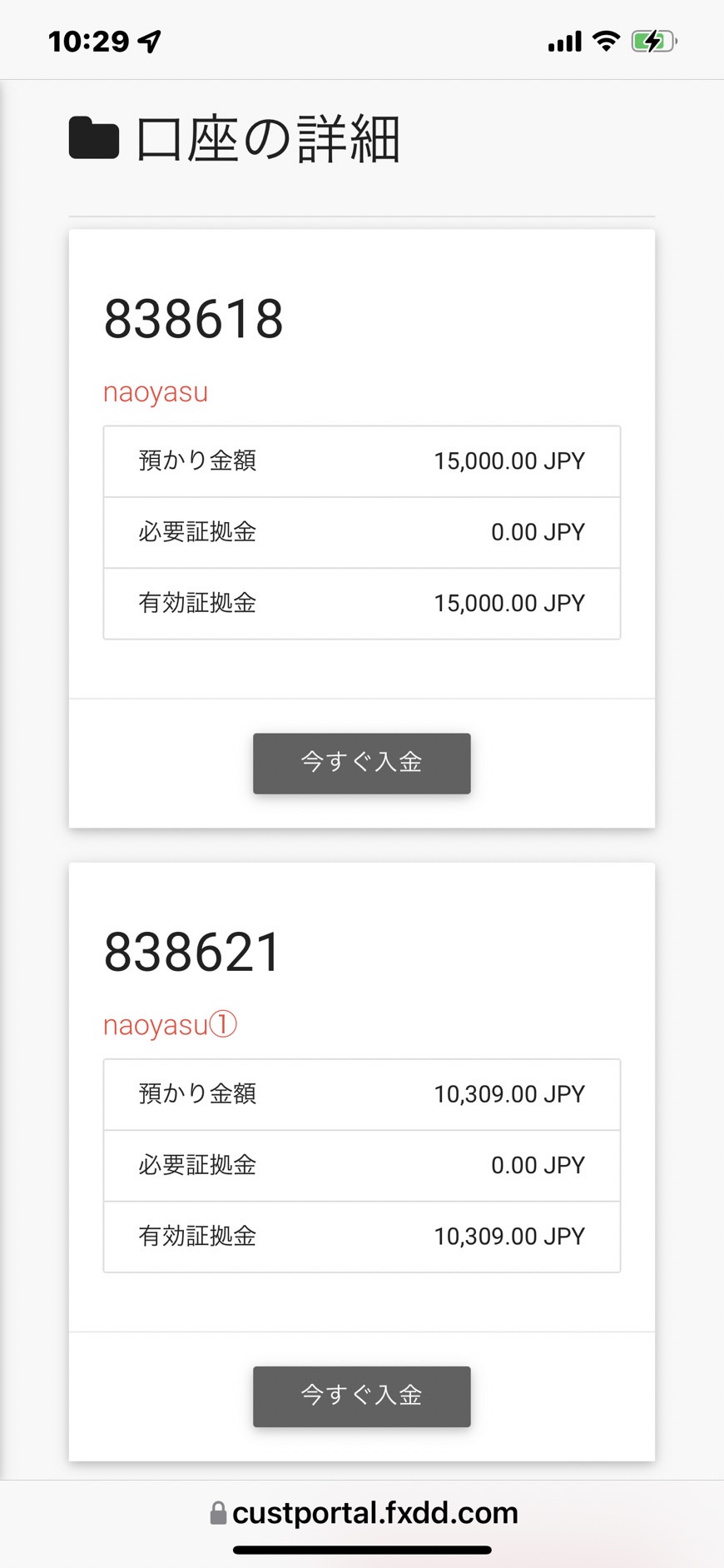Image resolution: width=724 pixels, height=1568 pixels.
Task: Open the naoyasu① account name link
Action: click(x=171, y=1025)
